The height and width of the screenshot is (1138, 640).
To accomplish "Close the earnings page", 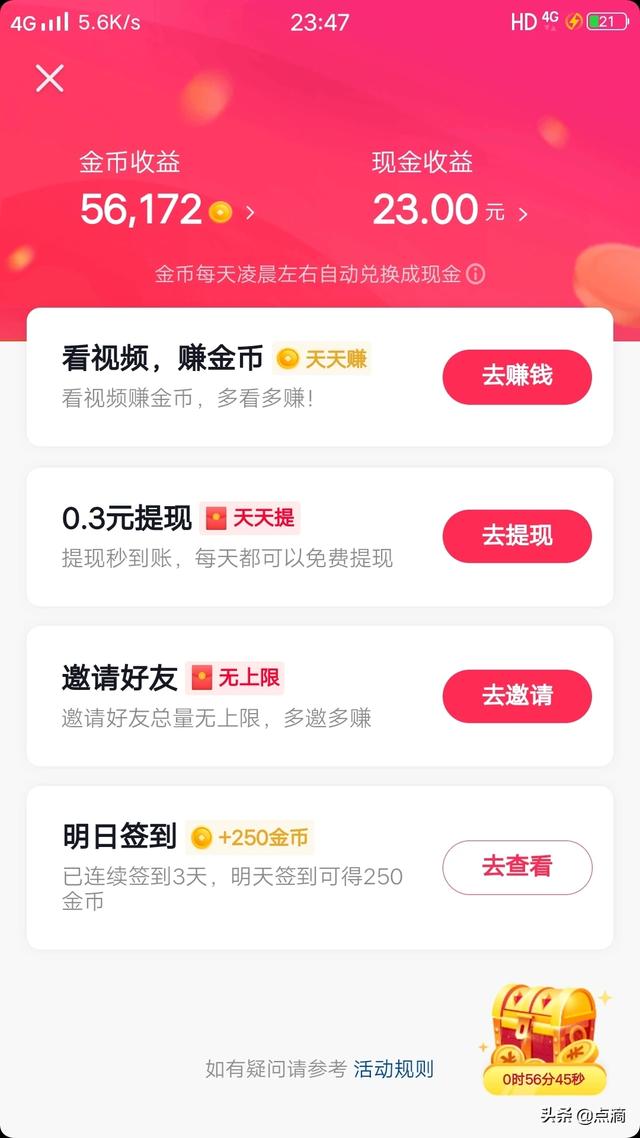I will [49, 78].
